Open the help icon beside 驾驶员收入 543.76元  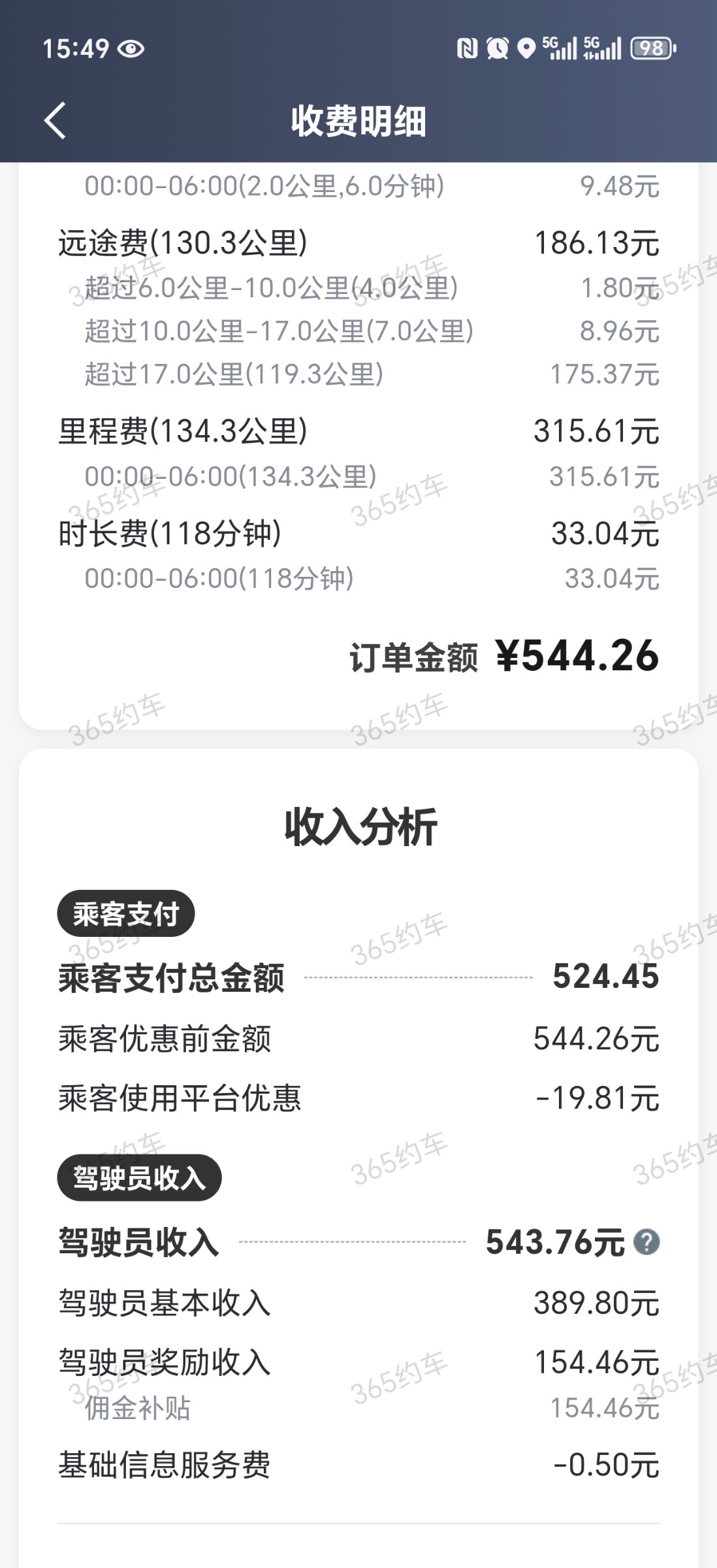pyautogui.click(x=646, y=1242)
